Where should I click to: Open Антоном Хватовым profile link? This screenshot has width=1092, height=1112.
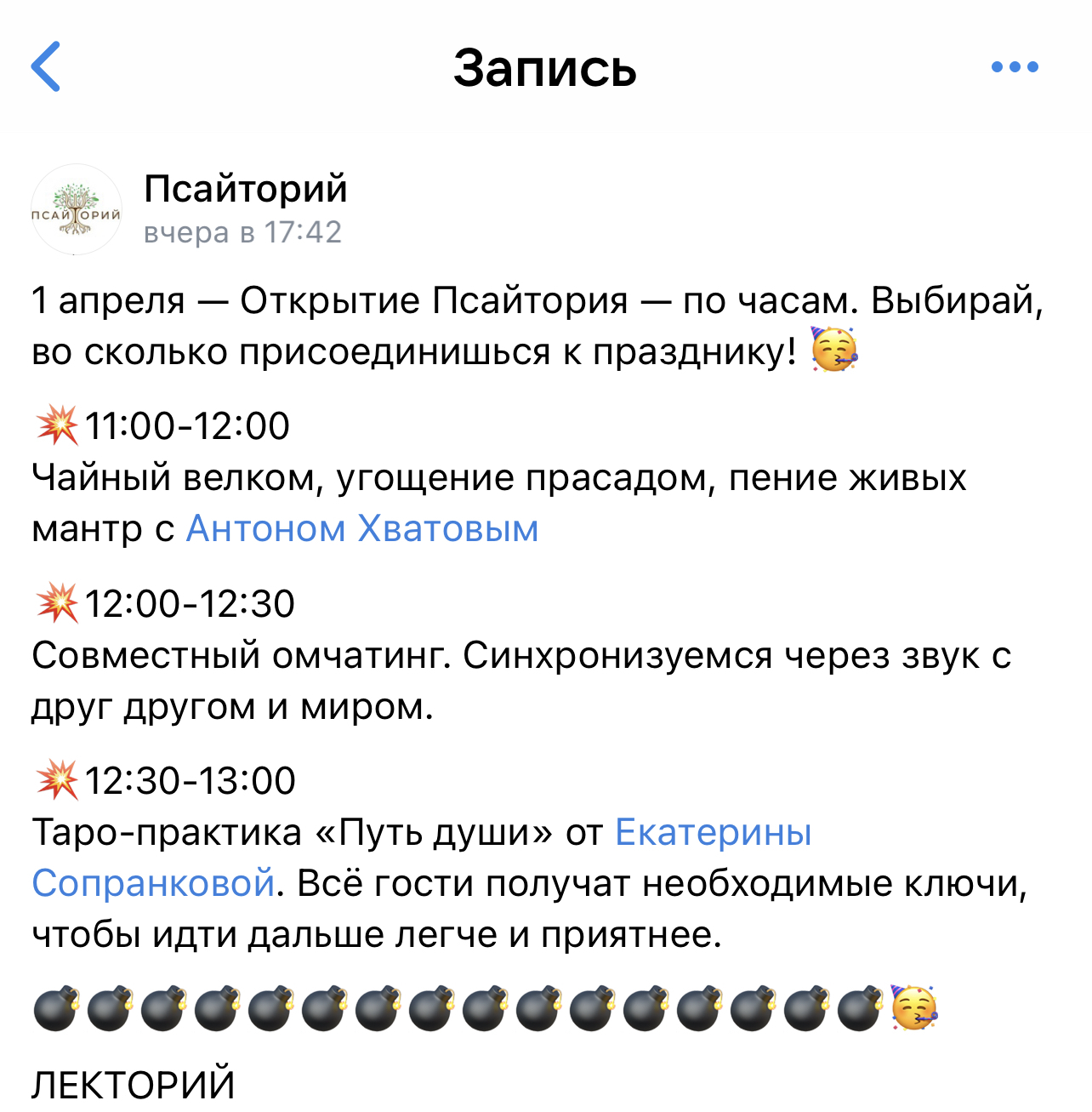[362, 528]
